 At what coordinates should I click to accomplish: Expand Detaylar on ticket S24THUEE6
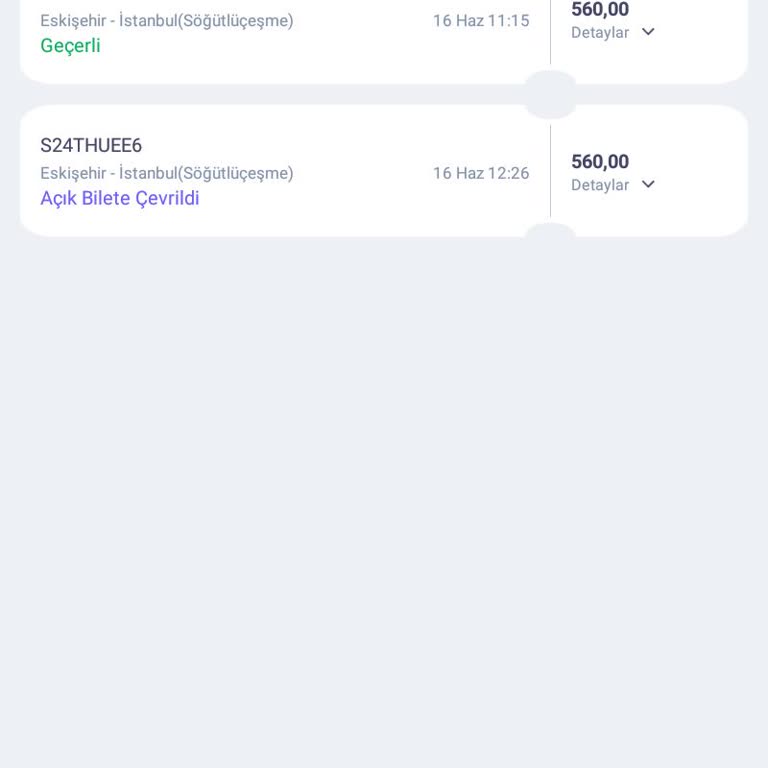point(613,185)
